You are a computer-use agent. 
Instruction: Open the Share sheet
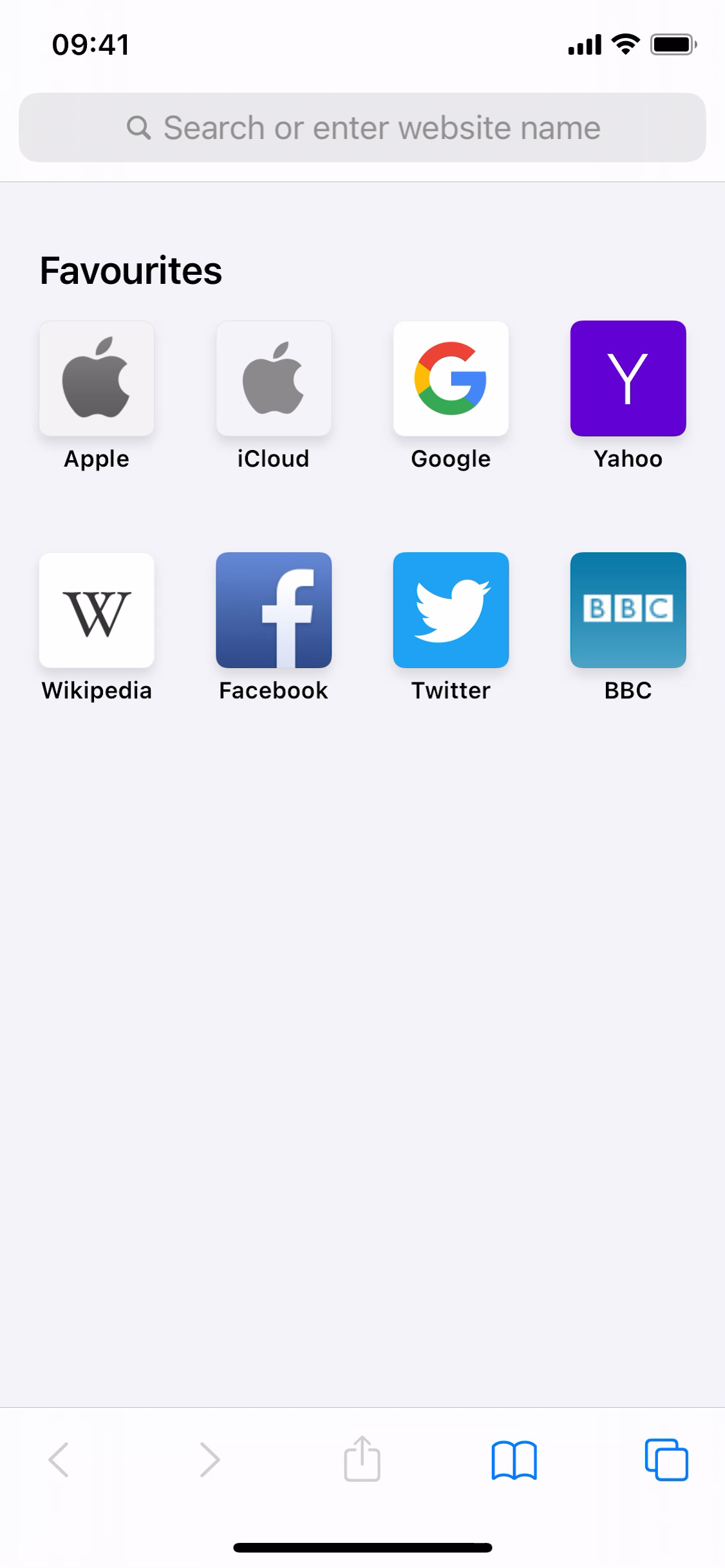click(362, 1459)
